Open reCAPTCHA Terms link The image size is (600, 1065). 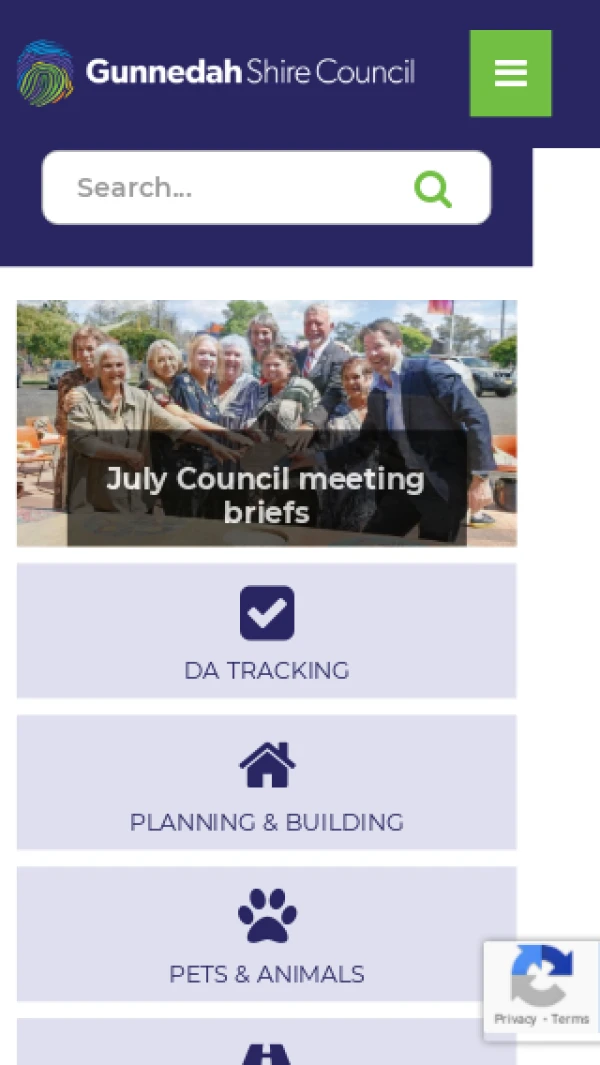click(570, 1019)
